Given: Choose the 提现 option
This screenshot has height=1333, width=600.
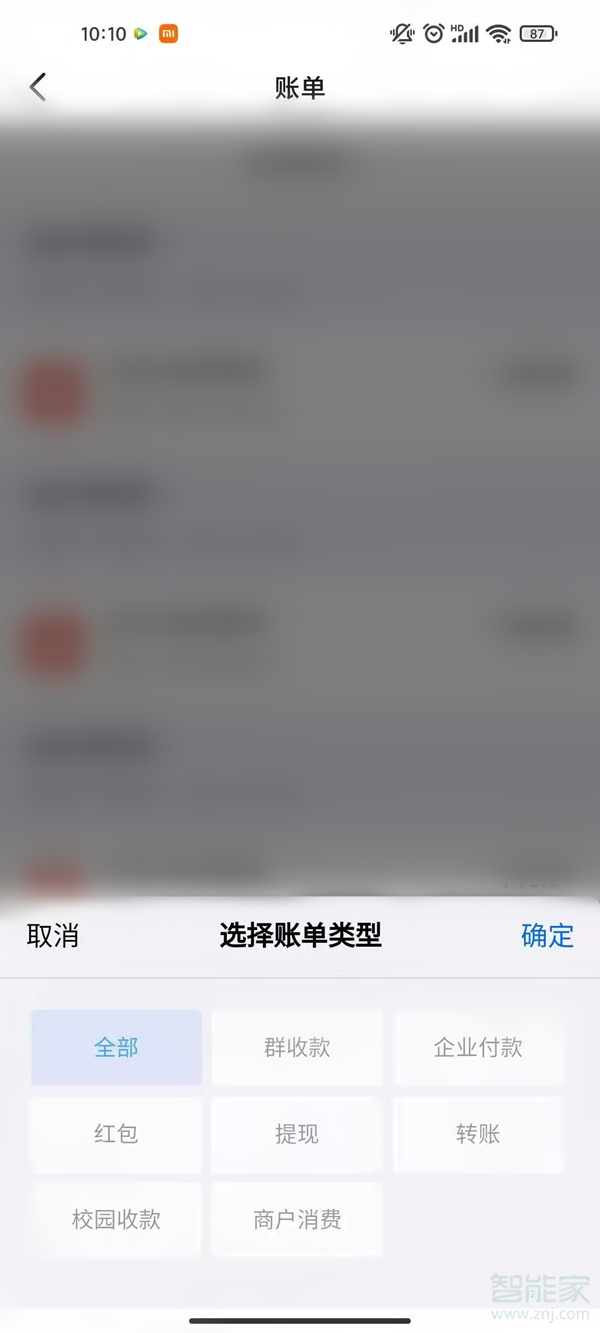Looking at the screenshot, I should point(297,1134).
